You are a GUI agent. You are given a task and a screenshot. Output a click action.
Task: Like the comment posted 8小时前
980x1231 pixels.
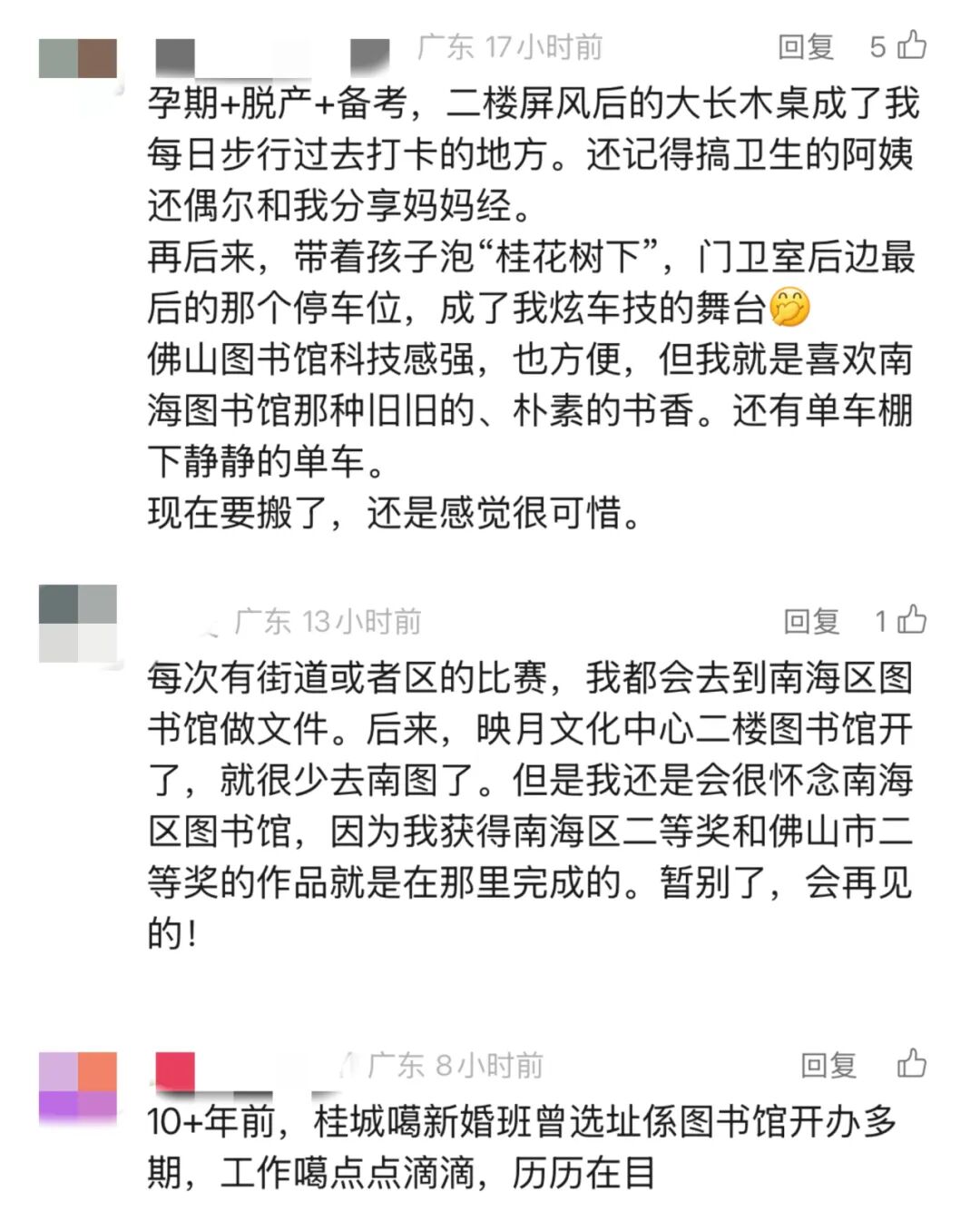point(911,1064)
